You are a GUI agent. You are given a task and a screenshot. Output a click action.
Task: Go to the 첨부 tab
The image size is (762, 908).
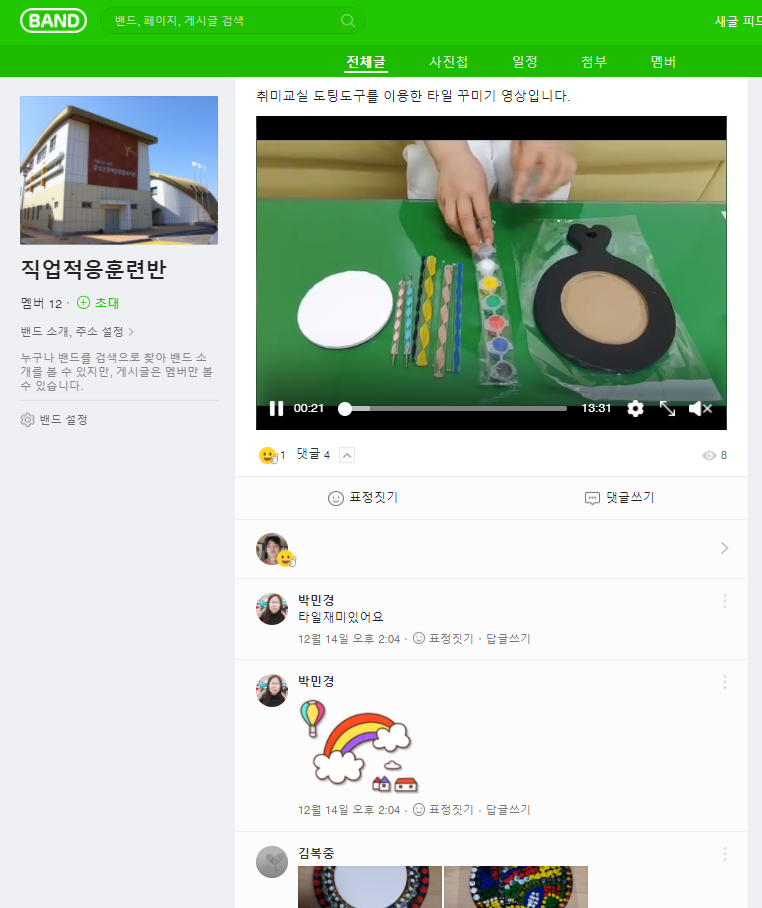click(594, 62)
